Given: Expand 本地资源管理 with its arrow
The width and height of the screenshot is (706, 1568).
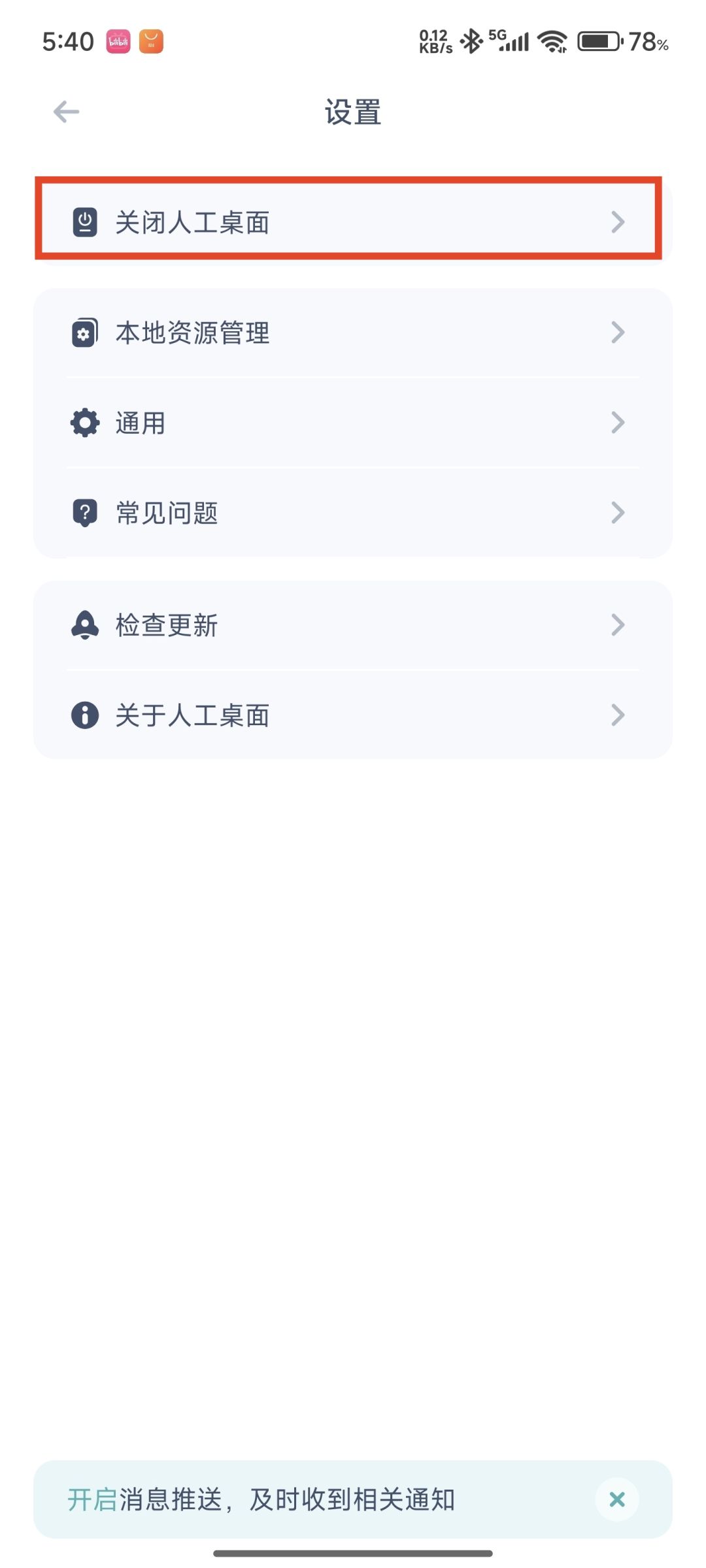Looking at the screenshot, I should [618, 333].
